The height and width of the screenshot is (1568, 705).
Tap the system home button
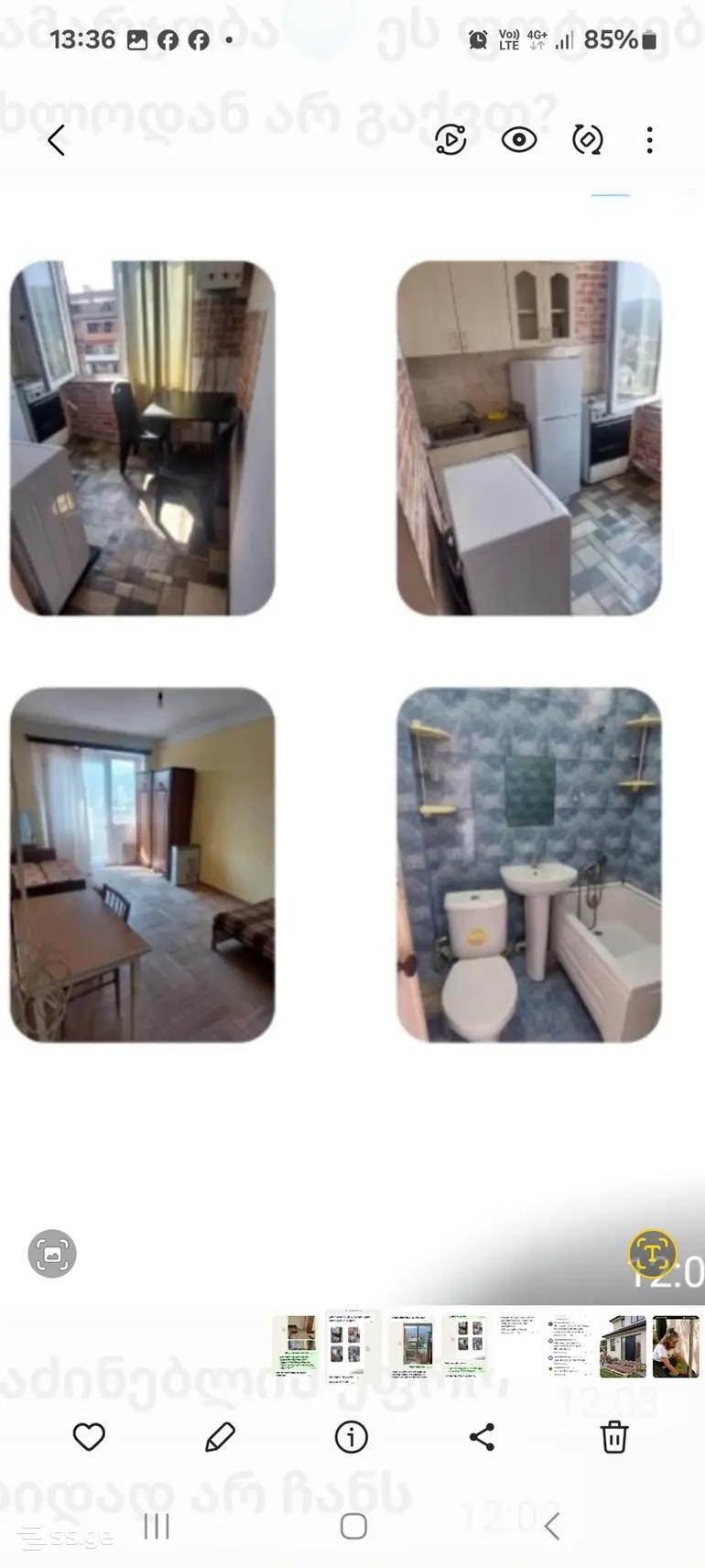tap(353, 1526)
